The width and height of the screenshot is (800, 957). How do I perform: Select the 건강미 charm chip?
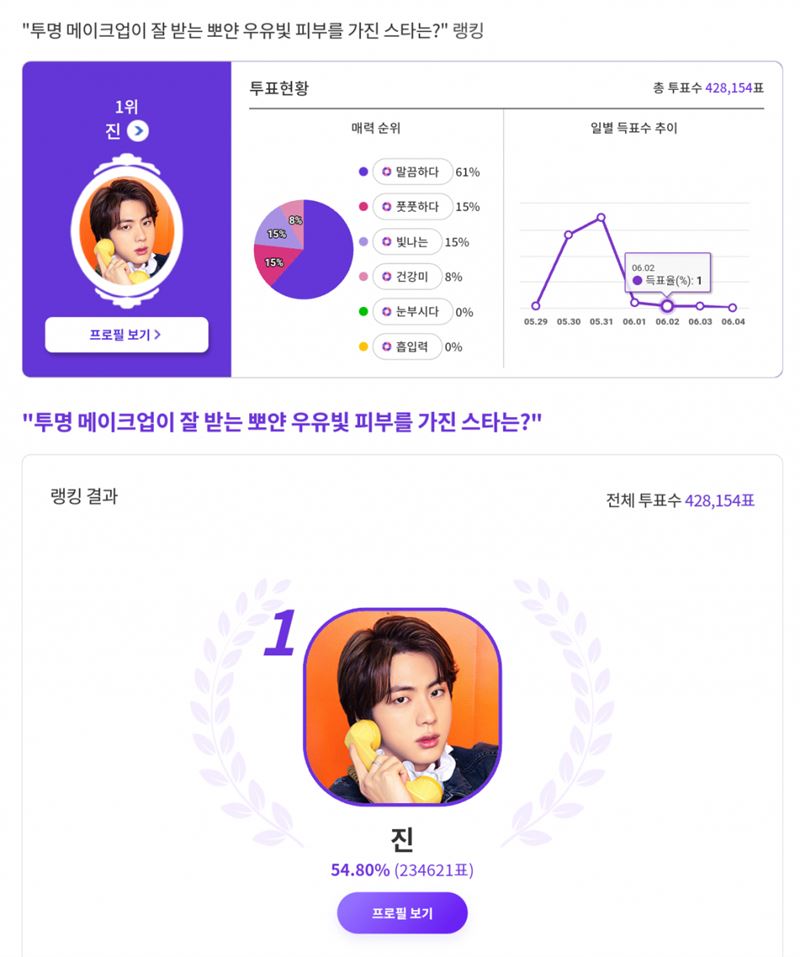point(406,277)
